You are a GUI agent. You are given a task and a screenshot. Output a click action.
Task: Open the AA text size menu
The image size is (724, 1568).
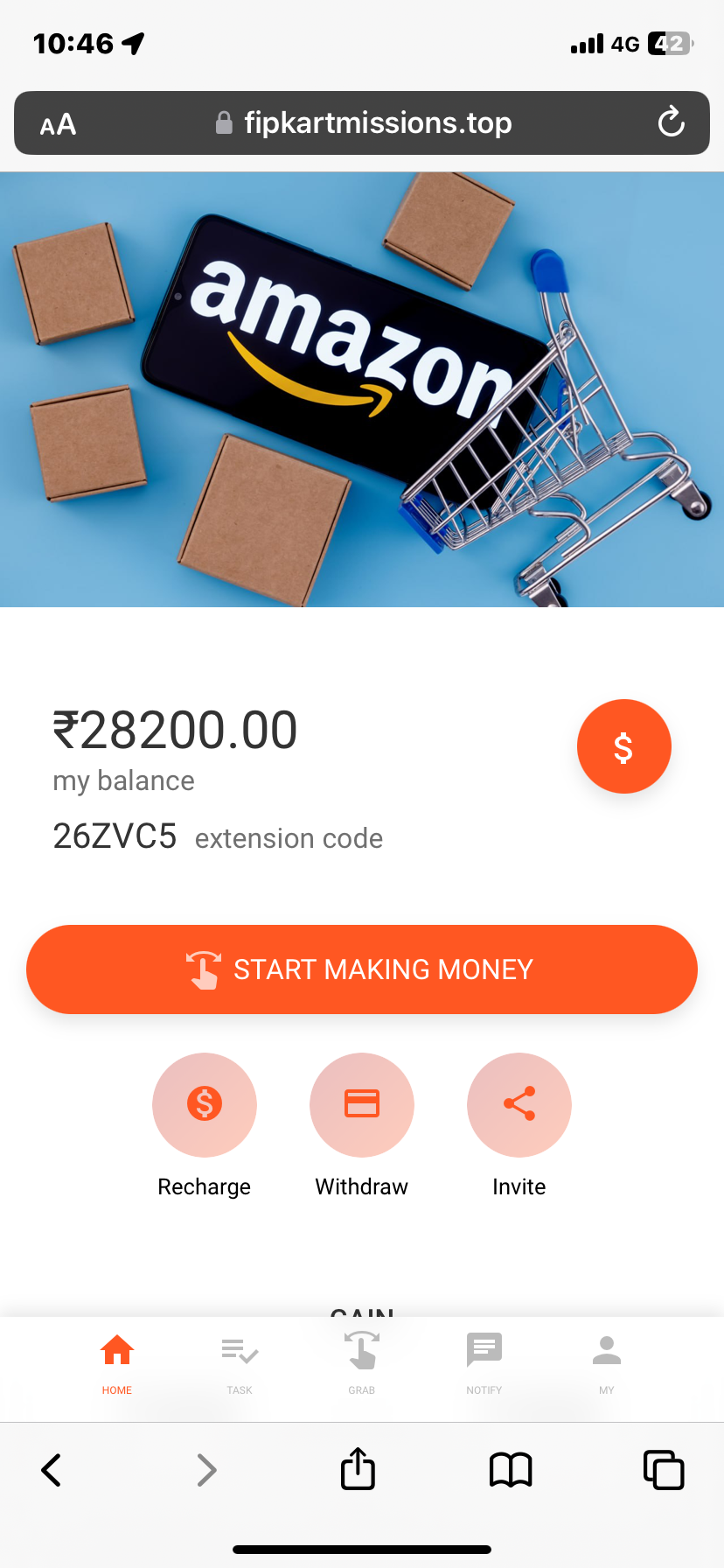(59, 124)
